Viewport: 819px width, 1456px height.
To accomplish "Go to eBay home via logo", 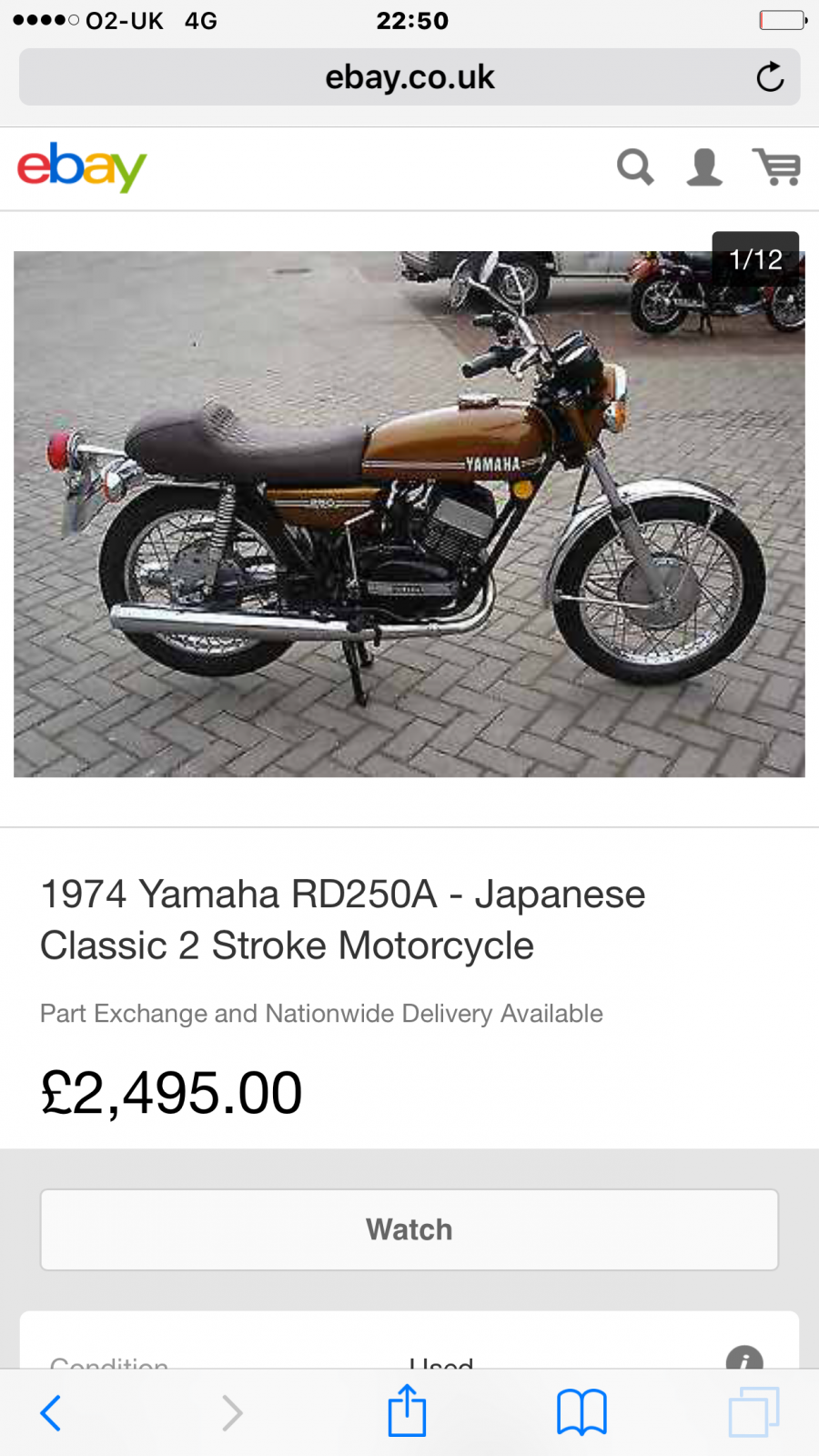I will (82, 167).
